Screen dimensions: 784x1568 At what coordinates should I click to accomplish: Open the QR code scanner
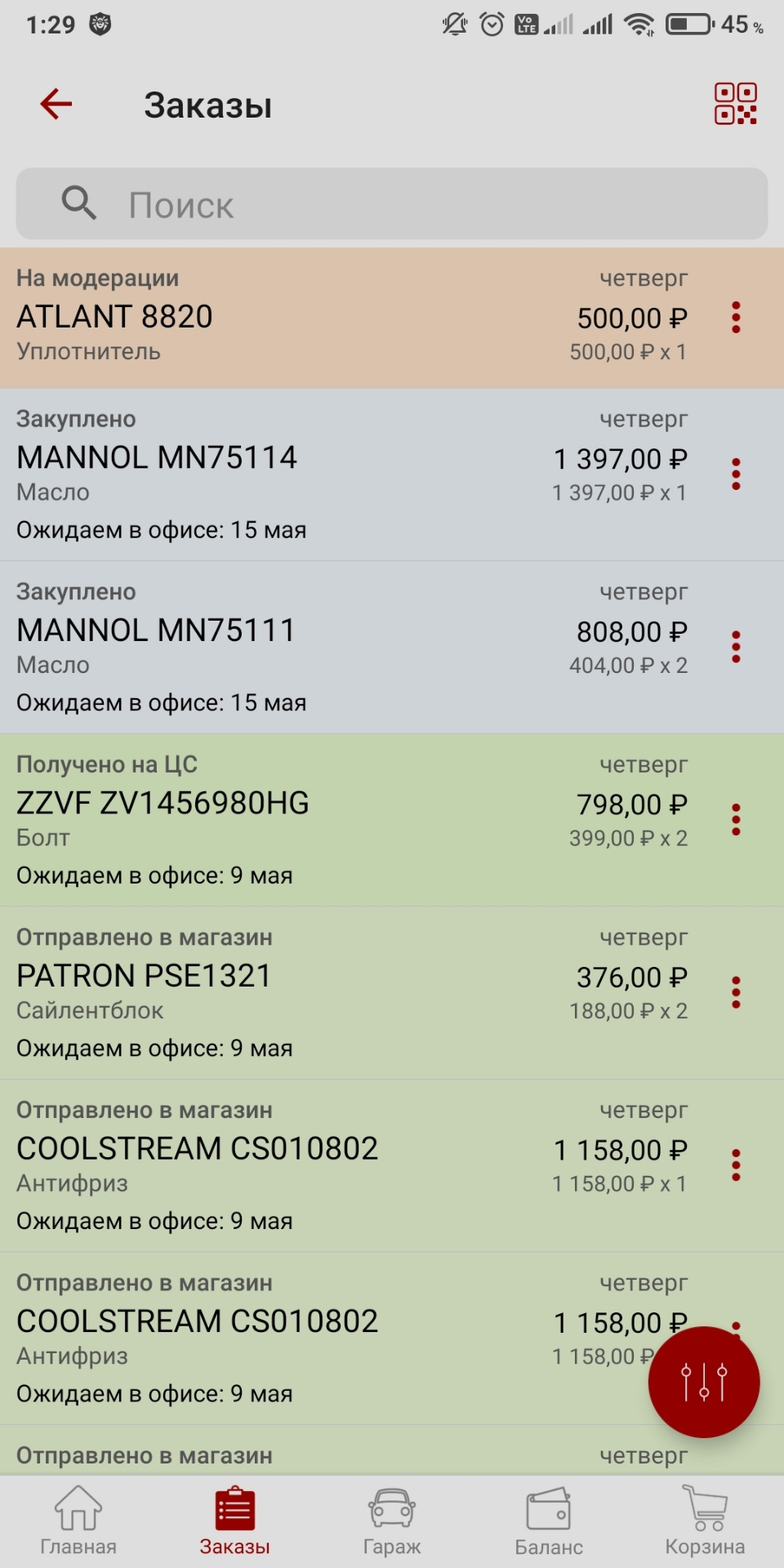735,104
